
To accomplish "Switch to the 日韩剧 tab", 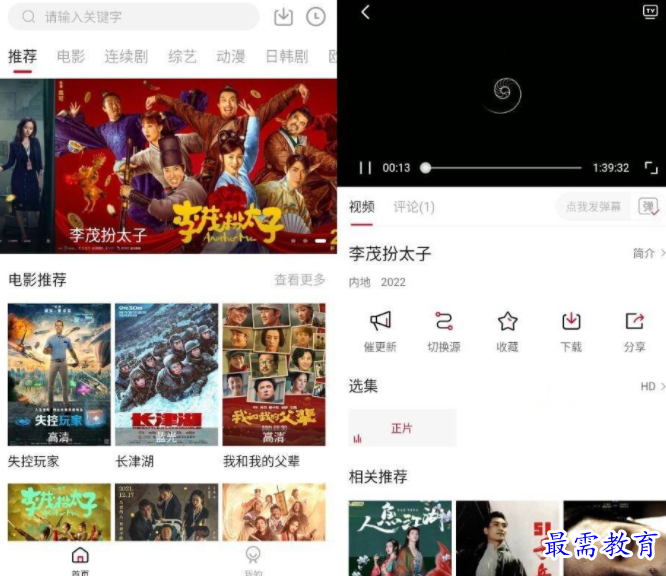I will click(286, 57).
